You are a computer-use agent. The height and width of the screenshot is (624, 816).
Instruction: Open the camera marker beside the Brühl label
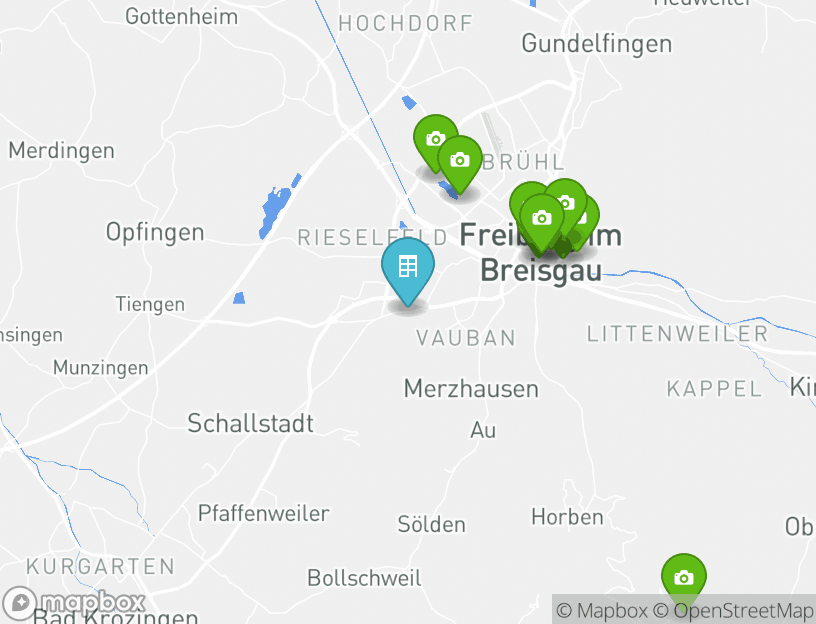click(x=460, y=161)
